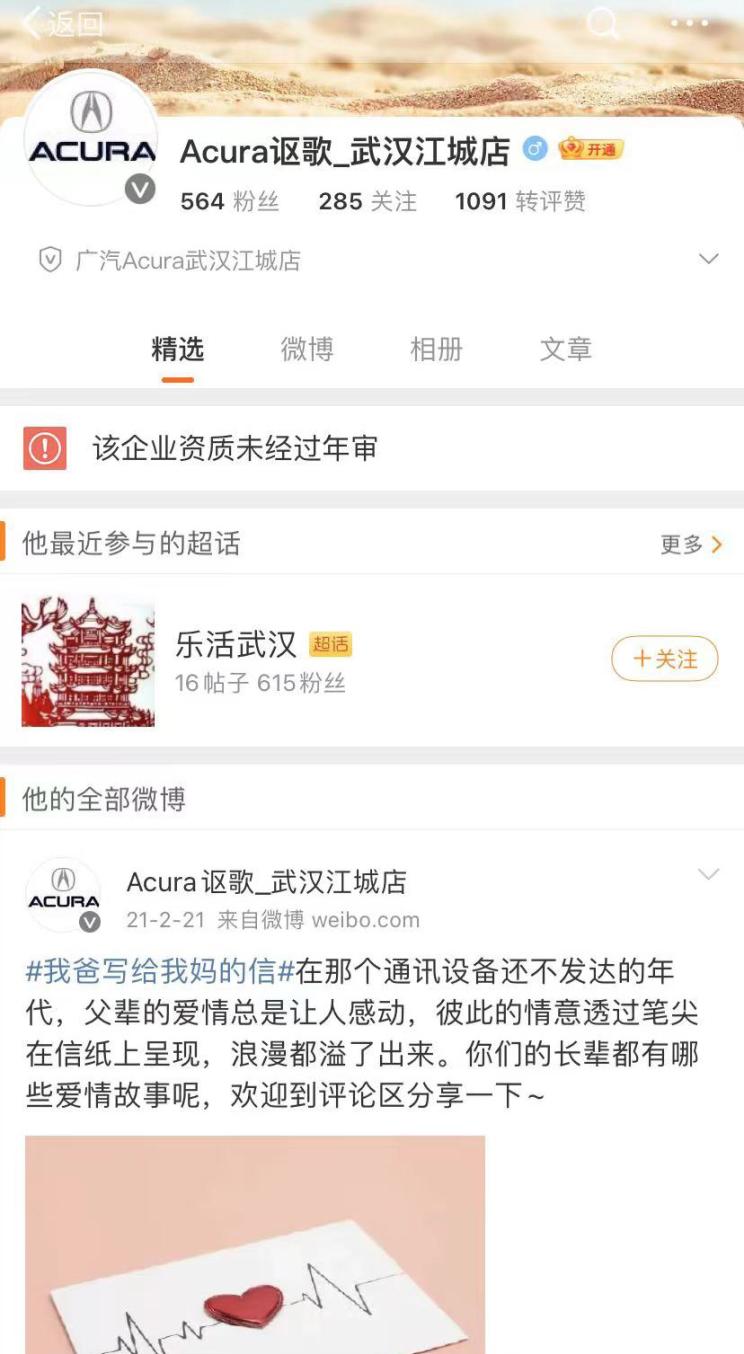View the Acura profile avatar
Image resolution: width=744 pixels, height=1354 pixels.
(x=91, y=138)
